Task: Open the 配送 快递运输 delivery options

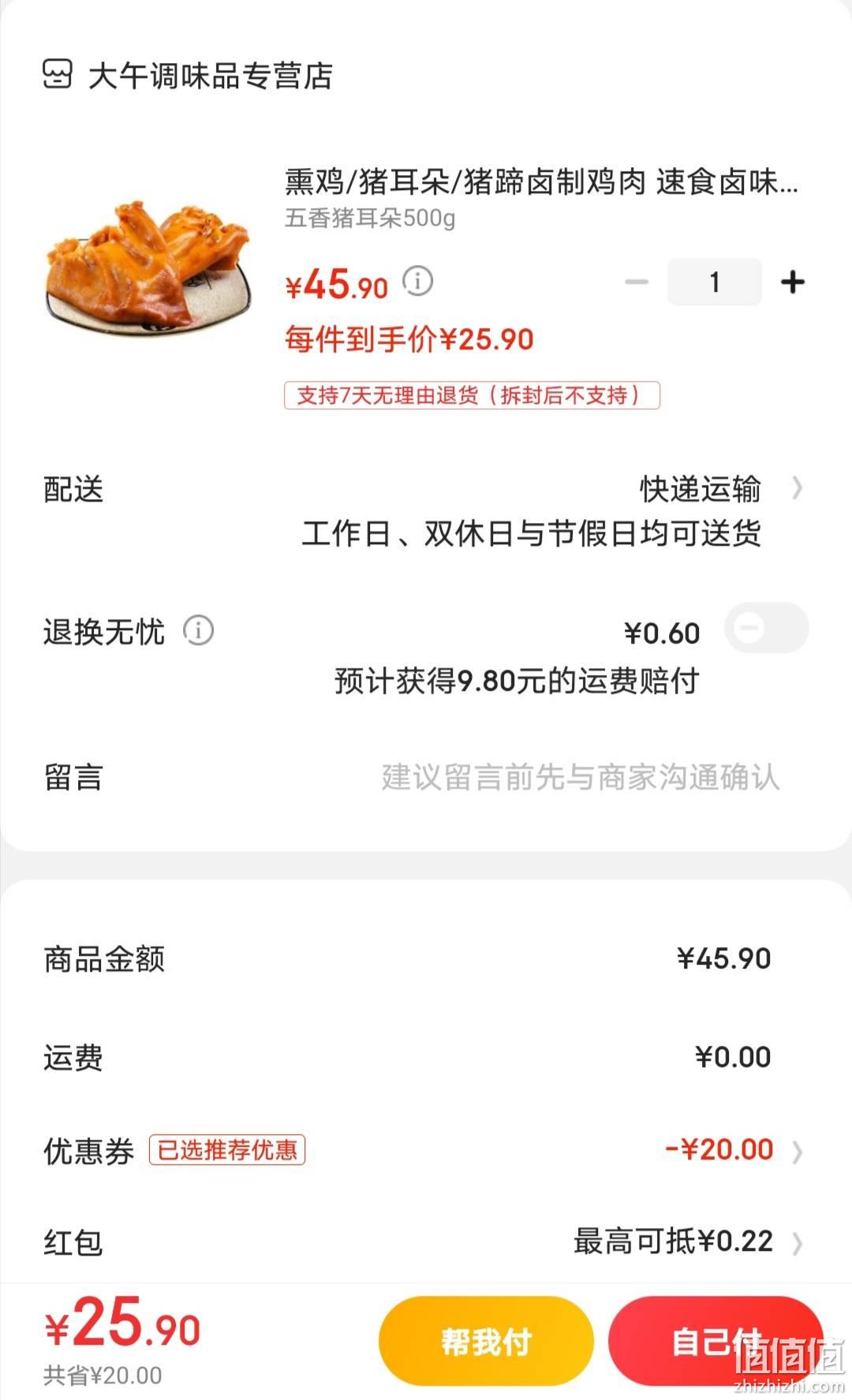Action: pos(426,511)
